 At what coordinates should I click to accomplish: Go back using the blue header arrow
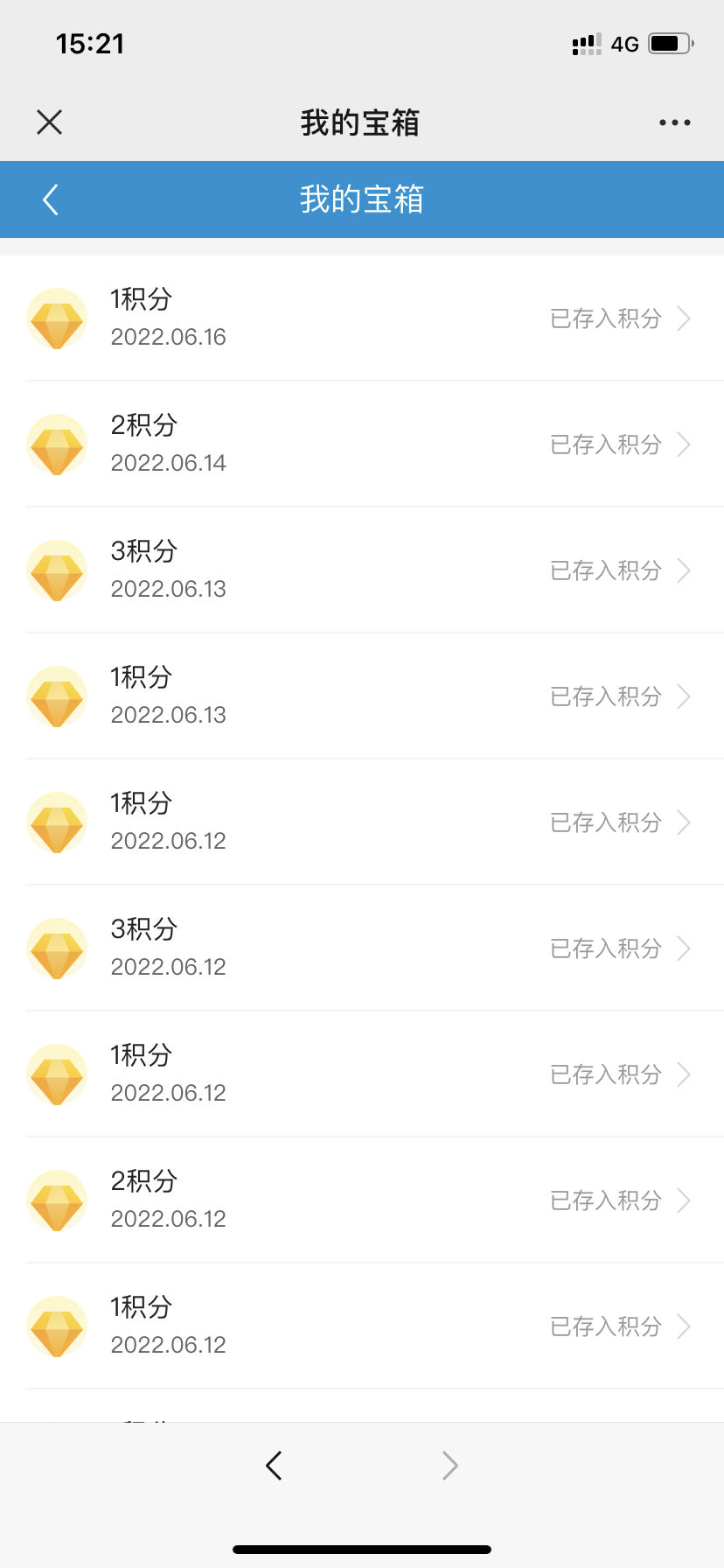51,199
